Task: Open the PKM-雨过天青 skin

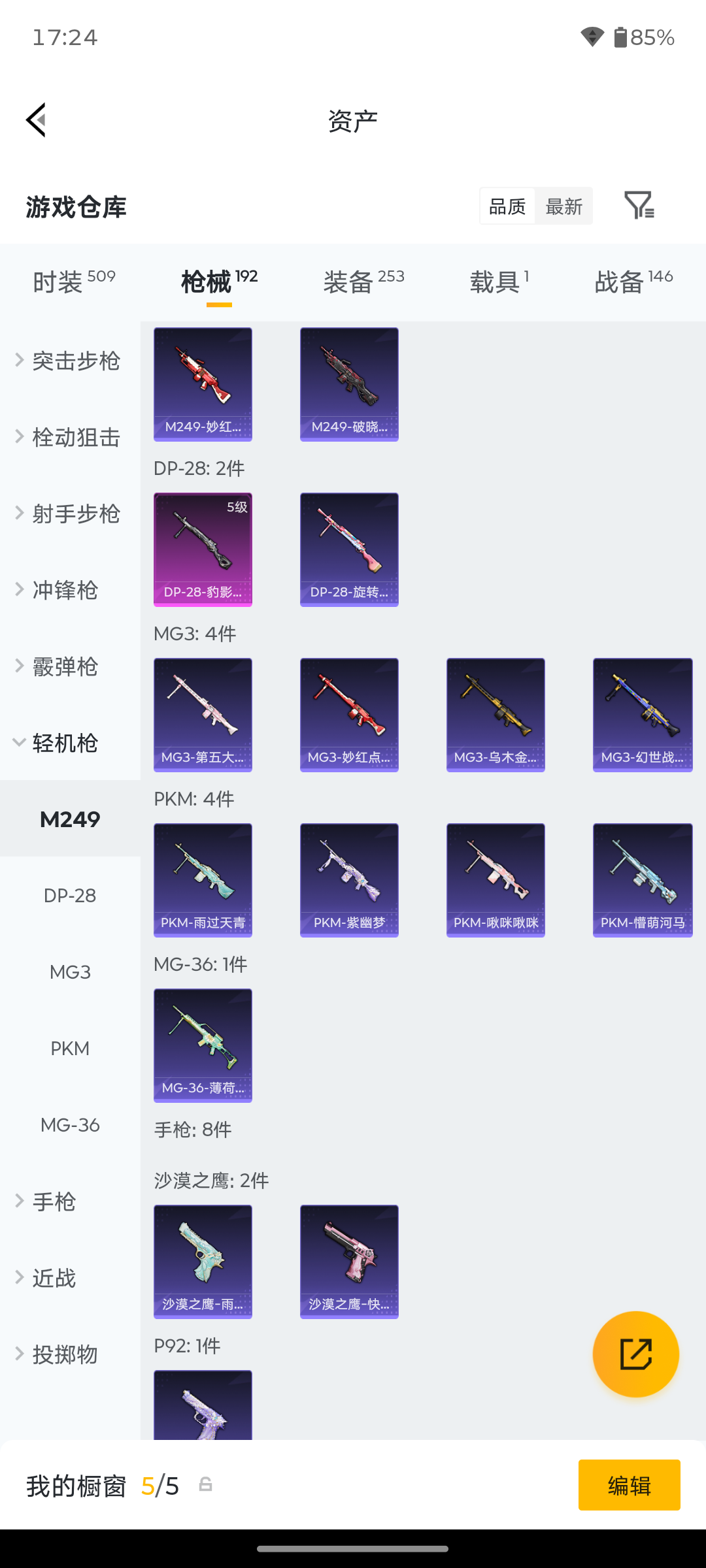Action: [x=203, y=880]
